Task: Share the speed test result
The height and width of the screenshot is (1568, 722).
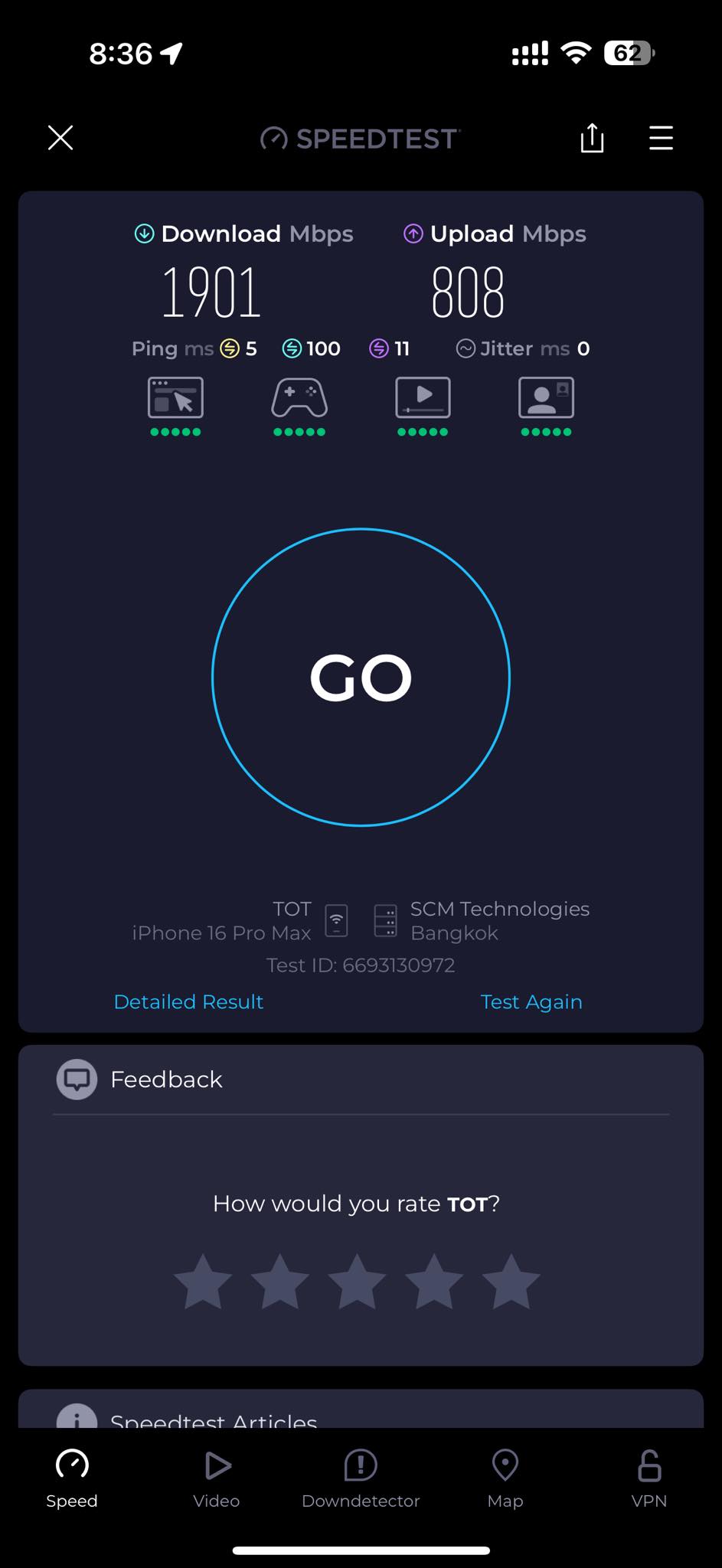Action: point(592,138)
